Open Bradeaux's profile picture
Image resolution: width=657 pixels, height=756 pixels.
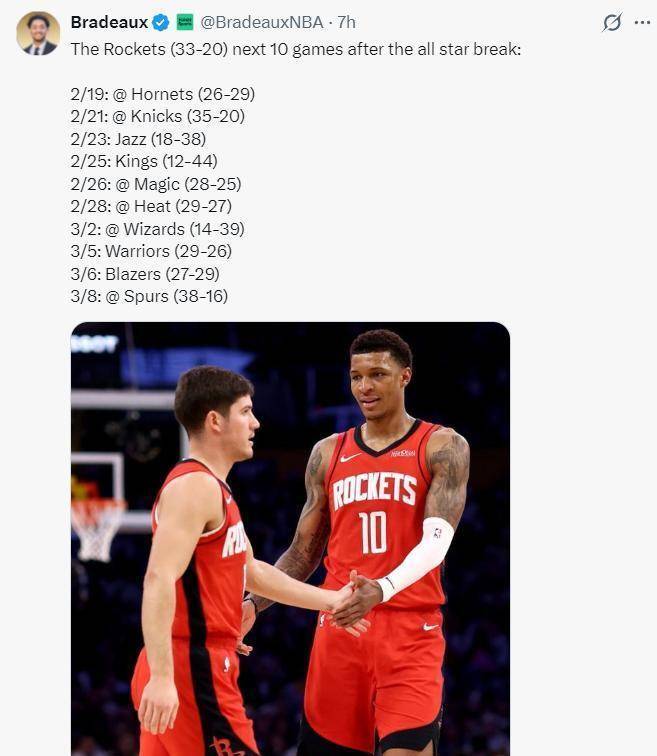38,33
